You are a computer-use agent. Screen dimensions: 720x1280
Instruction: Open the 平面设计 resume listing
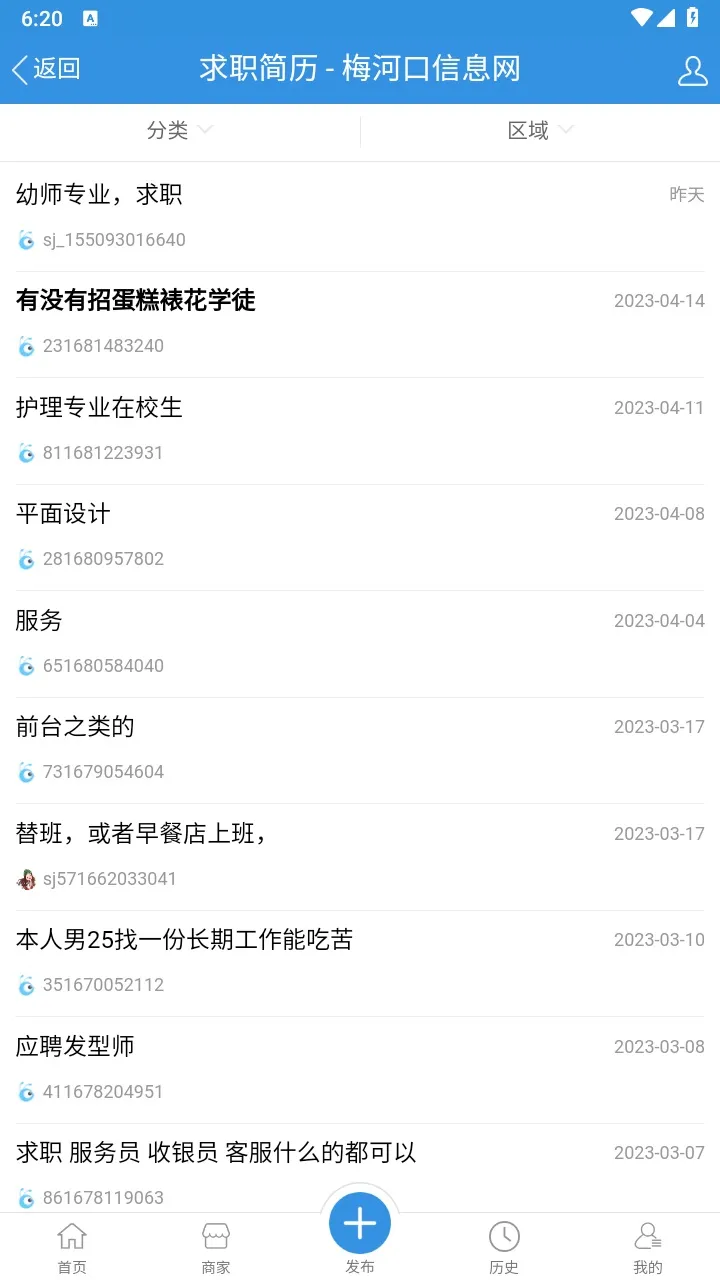click(x=64, y=514)
